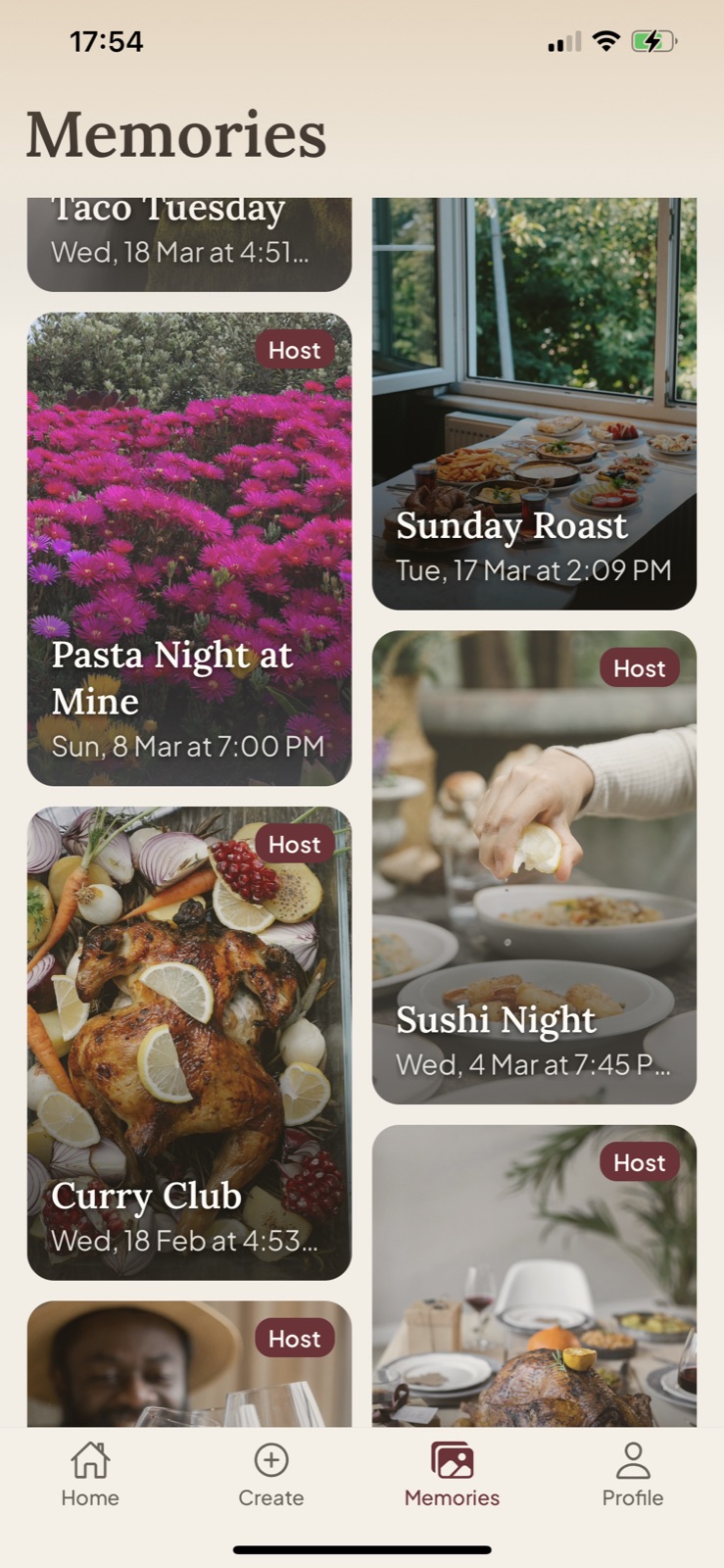View the Curry Club memory

[189, 1044]
